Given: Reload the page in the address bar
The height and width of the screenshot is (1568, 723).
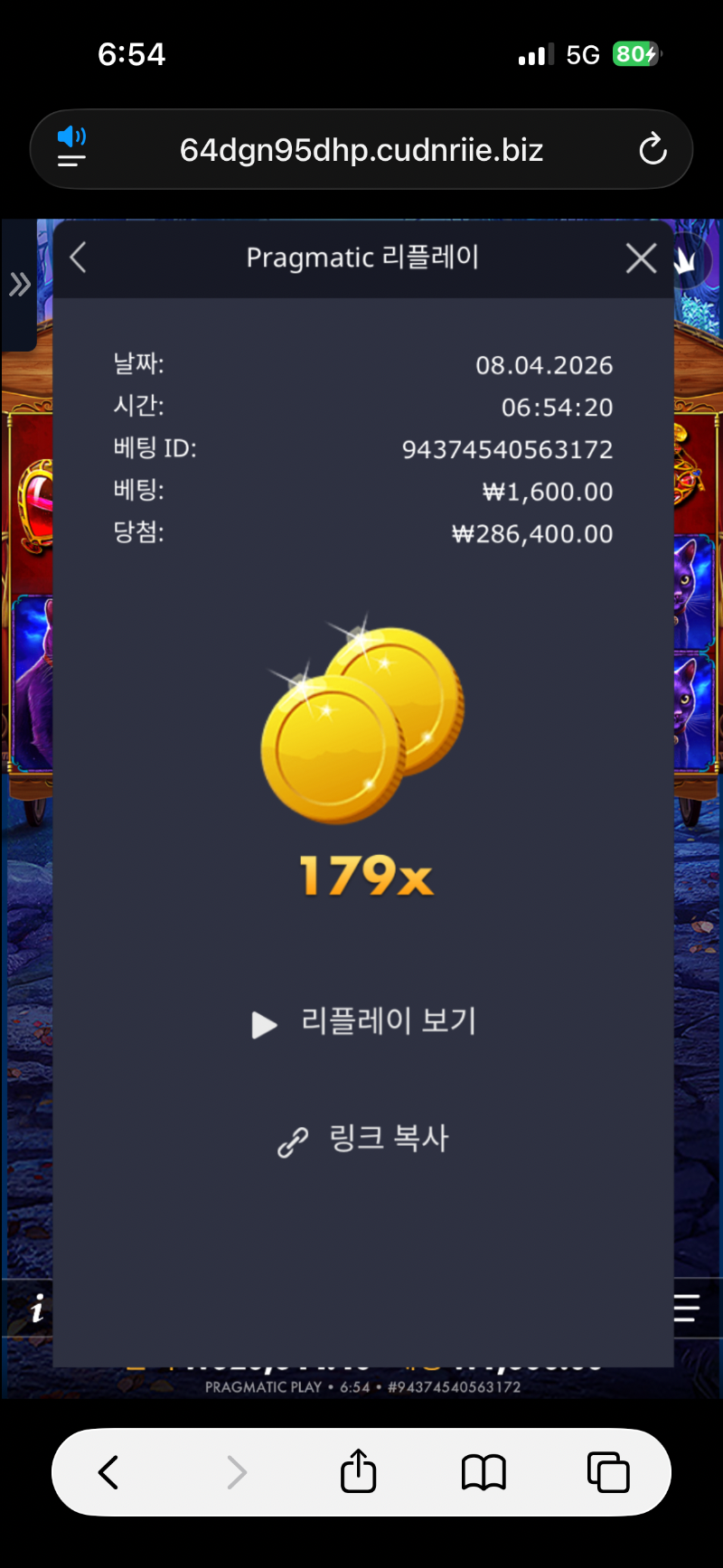Looking at the screenshot, I should (653, 149).
